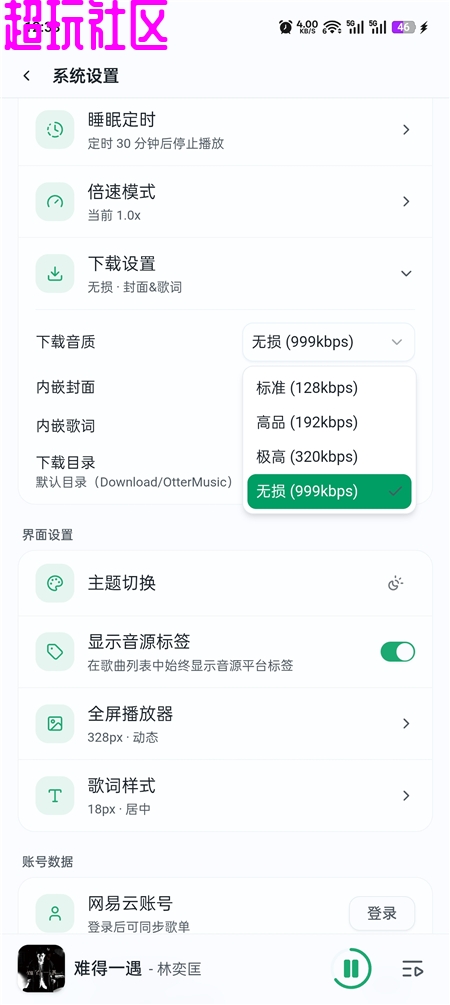This screenshot has width=450, height=1005.
Task: Toggle 显示音源标签 off
Action: point(397,652)
